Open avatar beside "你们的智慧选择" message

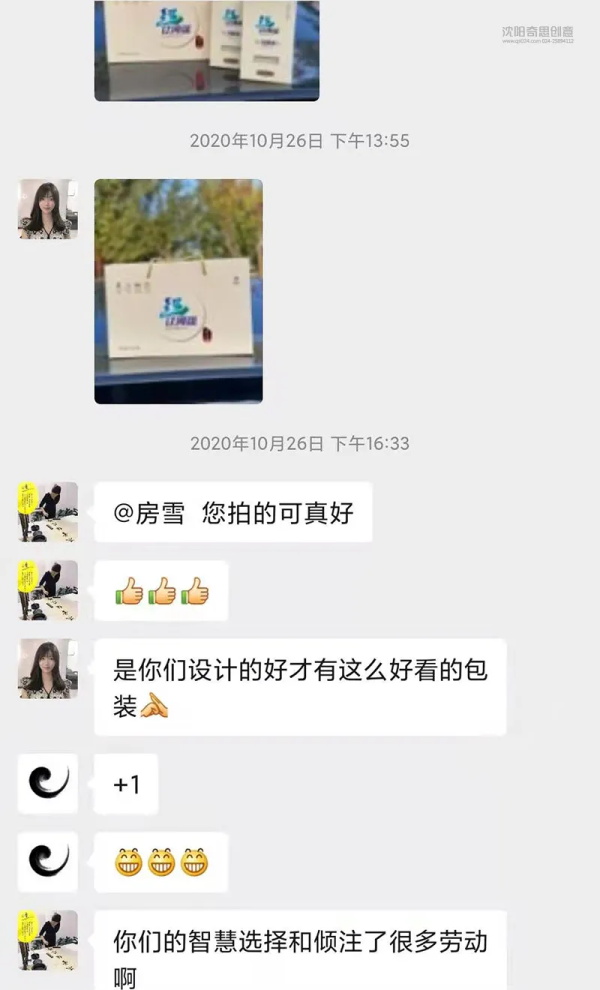47,940
